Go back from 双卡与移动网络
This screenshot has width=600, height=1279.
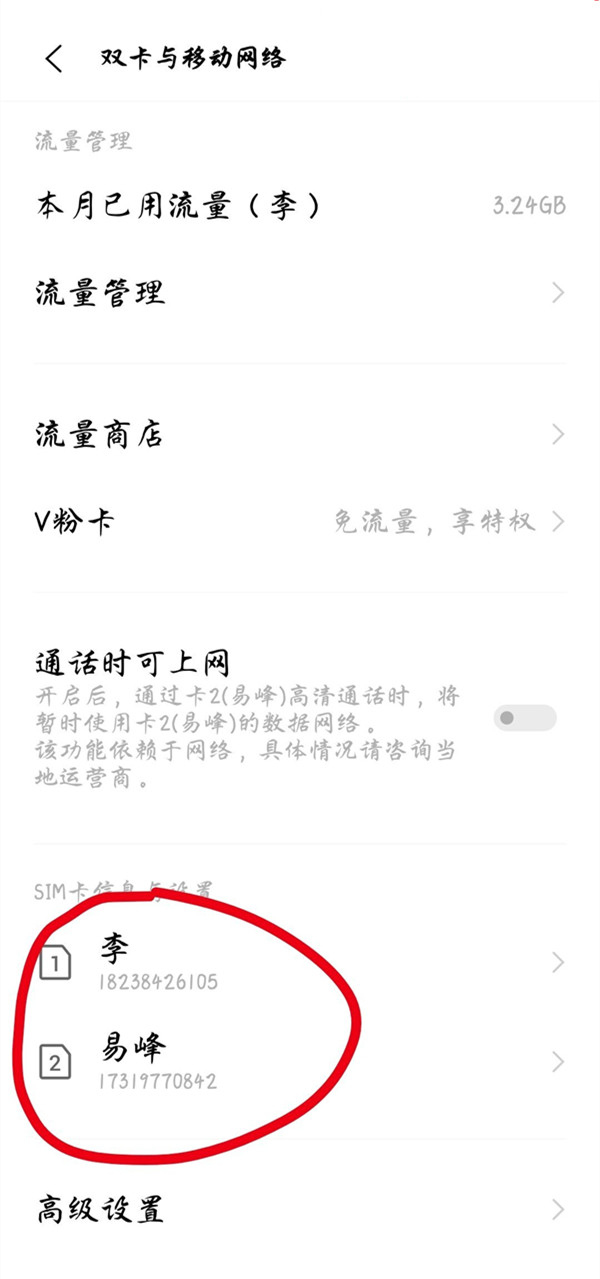tap(54, 58)
